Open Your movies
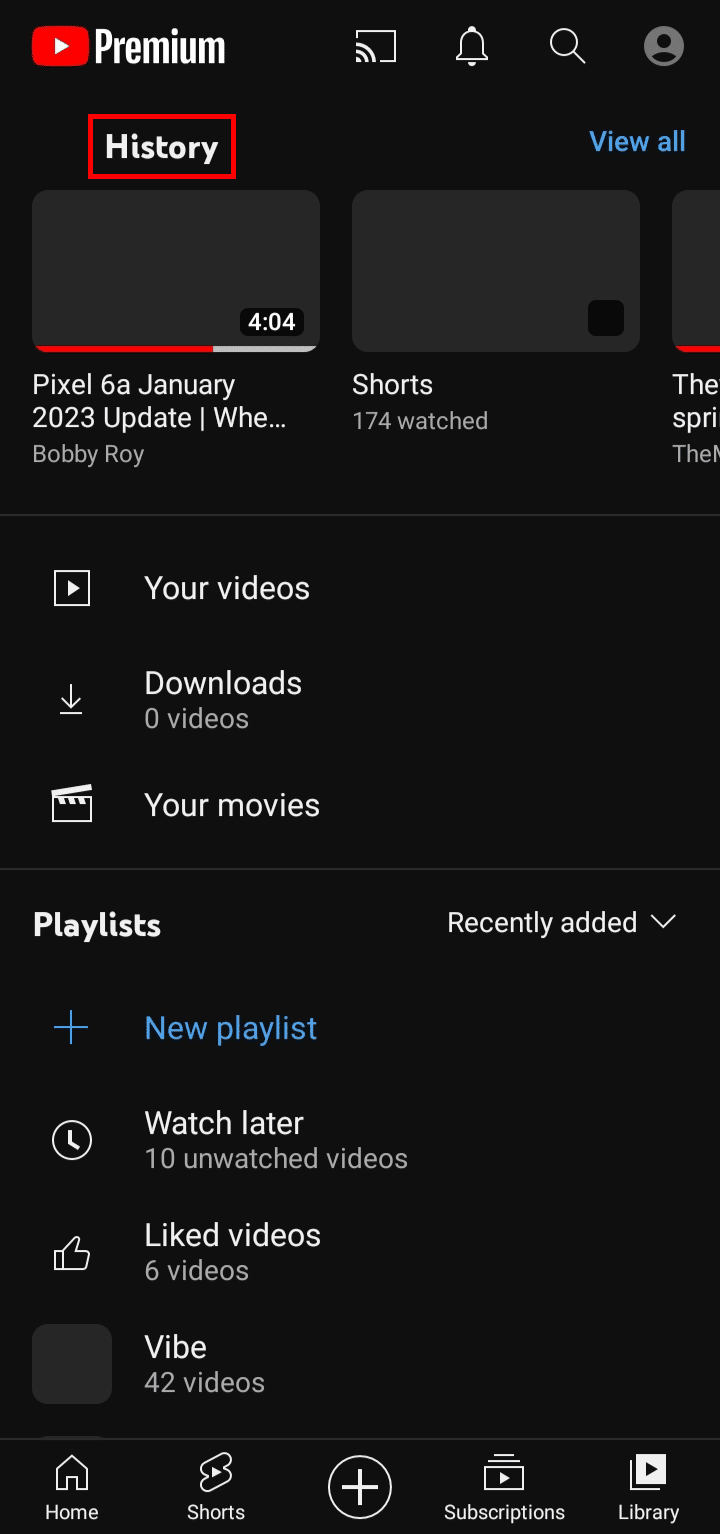 (x=232, y=805)
